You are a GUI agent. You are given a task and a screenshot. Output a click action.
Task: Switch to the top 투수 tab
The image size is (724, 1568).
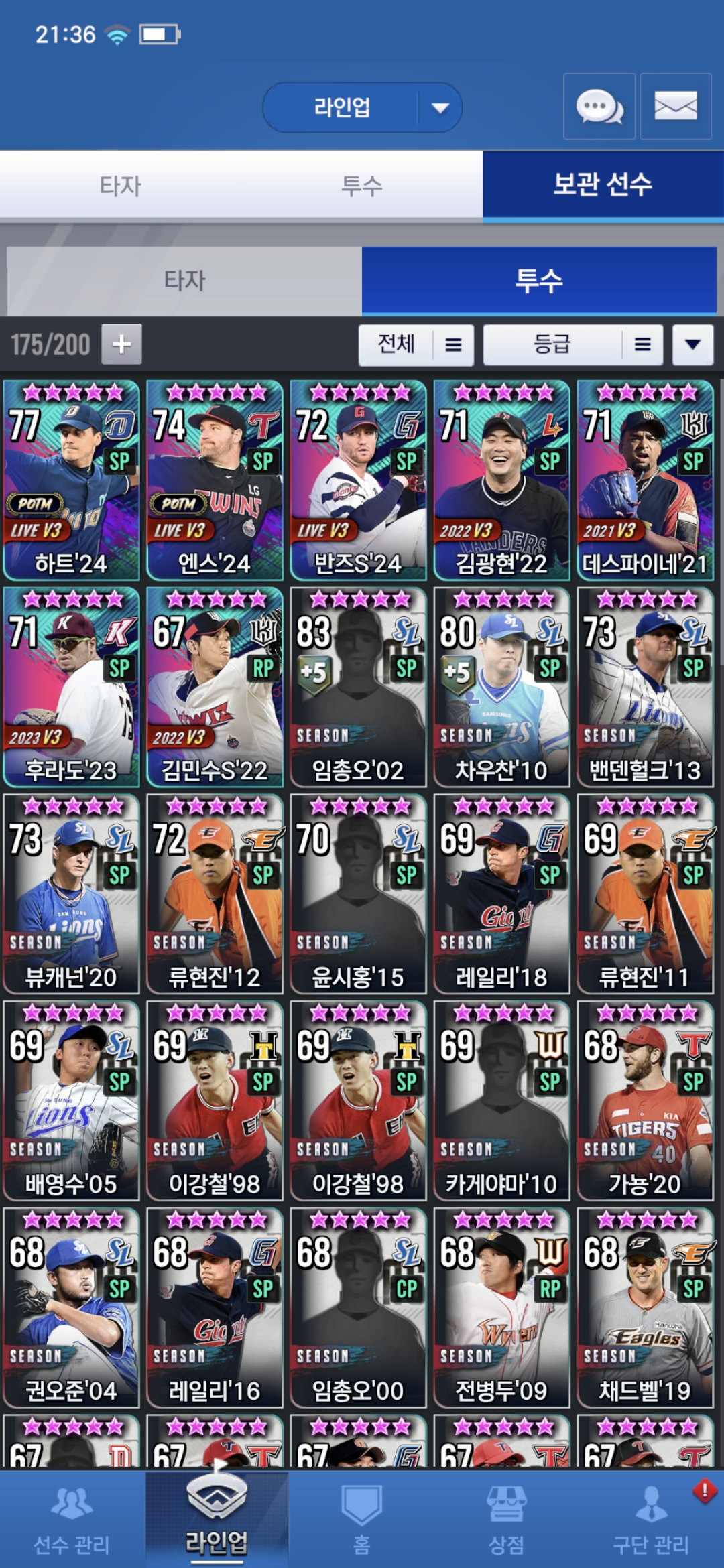[x=362, y=186]
